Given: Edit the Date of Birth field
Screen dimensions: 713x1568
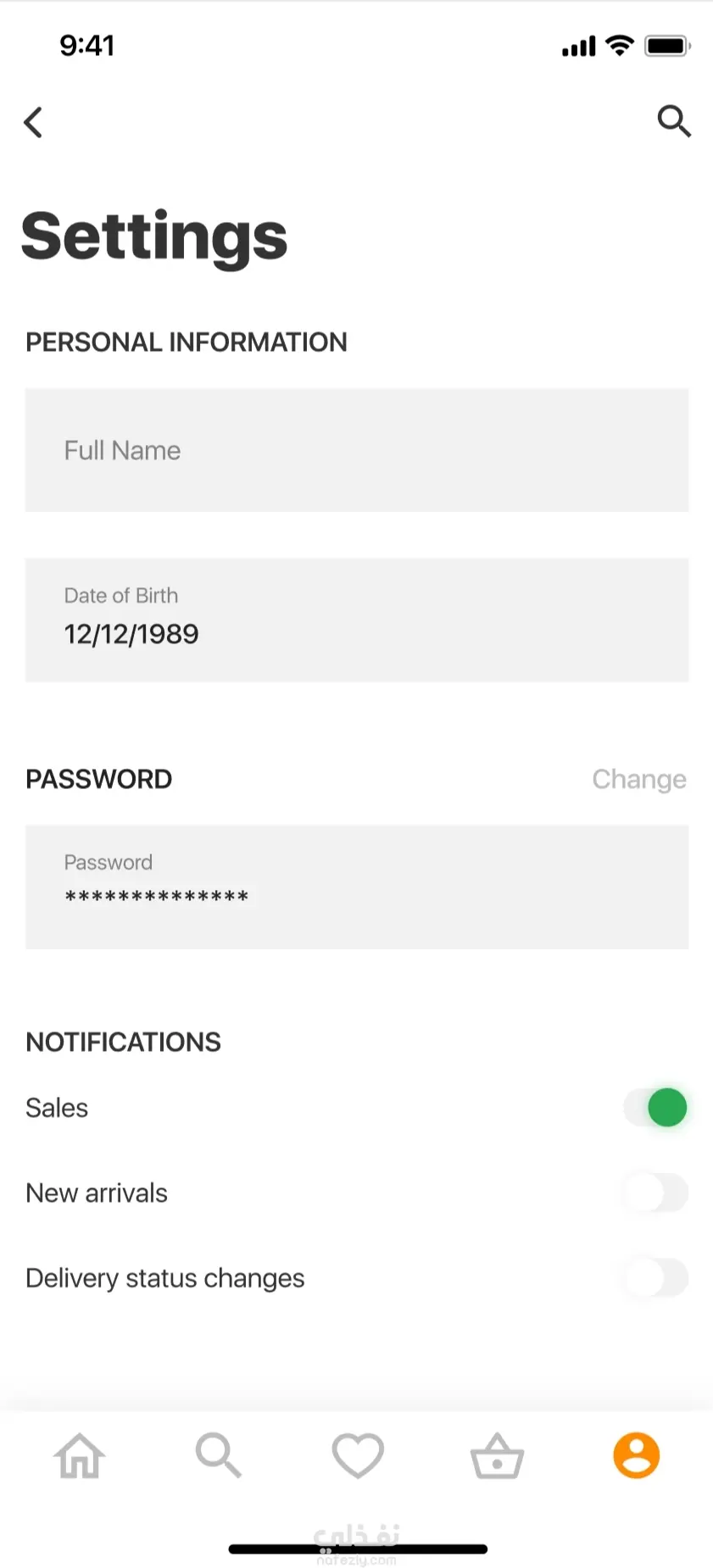Looking at the screenshot, I should click(x=356, y=620).
